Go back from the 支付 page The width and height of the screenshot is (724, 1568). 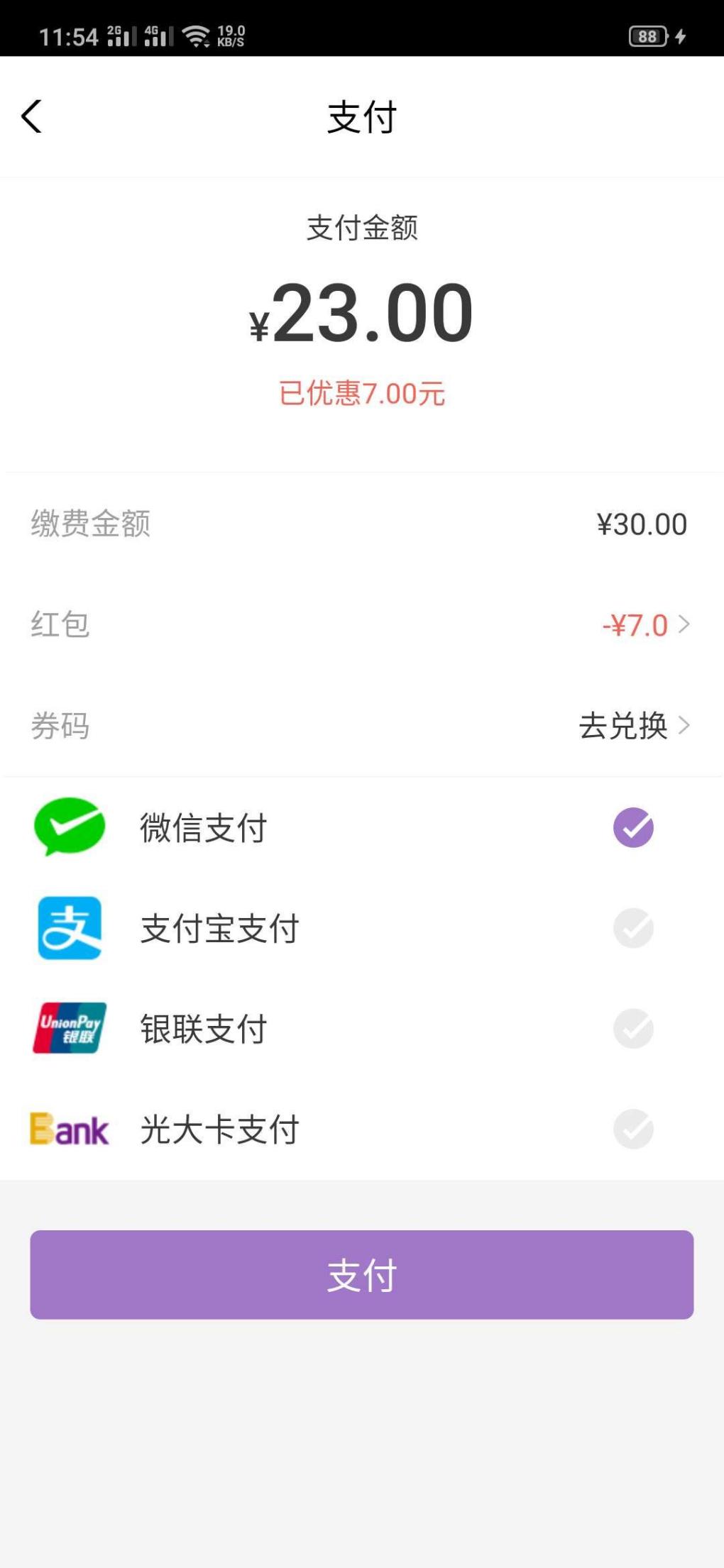click(x=31, y=116)
